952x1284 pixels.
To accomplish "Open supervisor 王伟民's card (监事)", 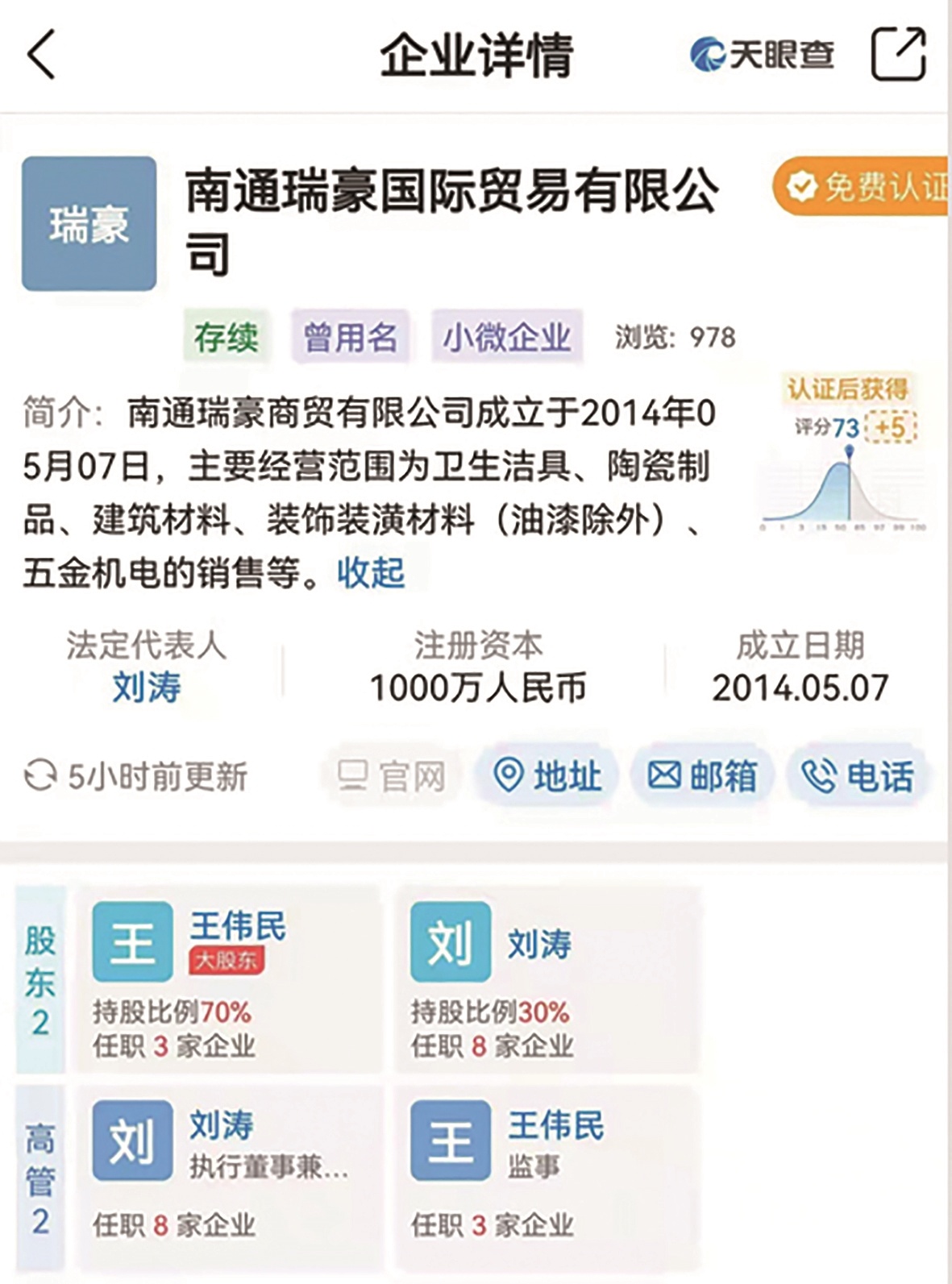I will (x=547, y=1169).
